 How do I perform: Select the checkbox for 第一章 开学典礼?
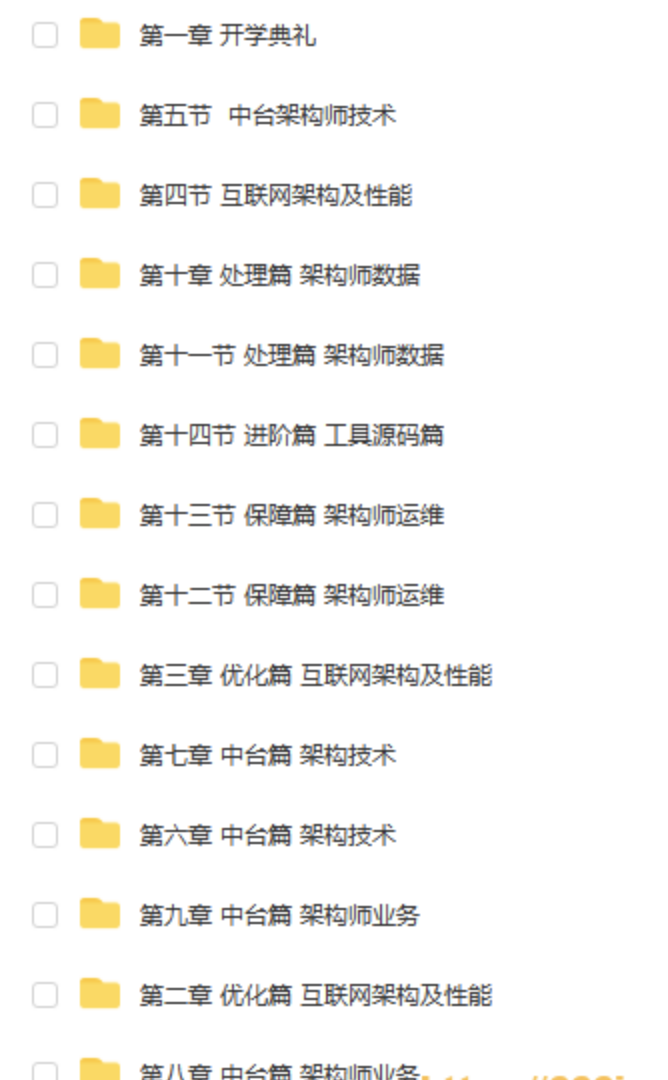click(x=45, y=35)
